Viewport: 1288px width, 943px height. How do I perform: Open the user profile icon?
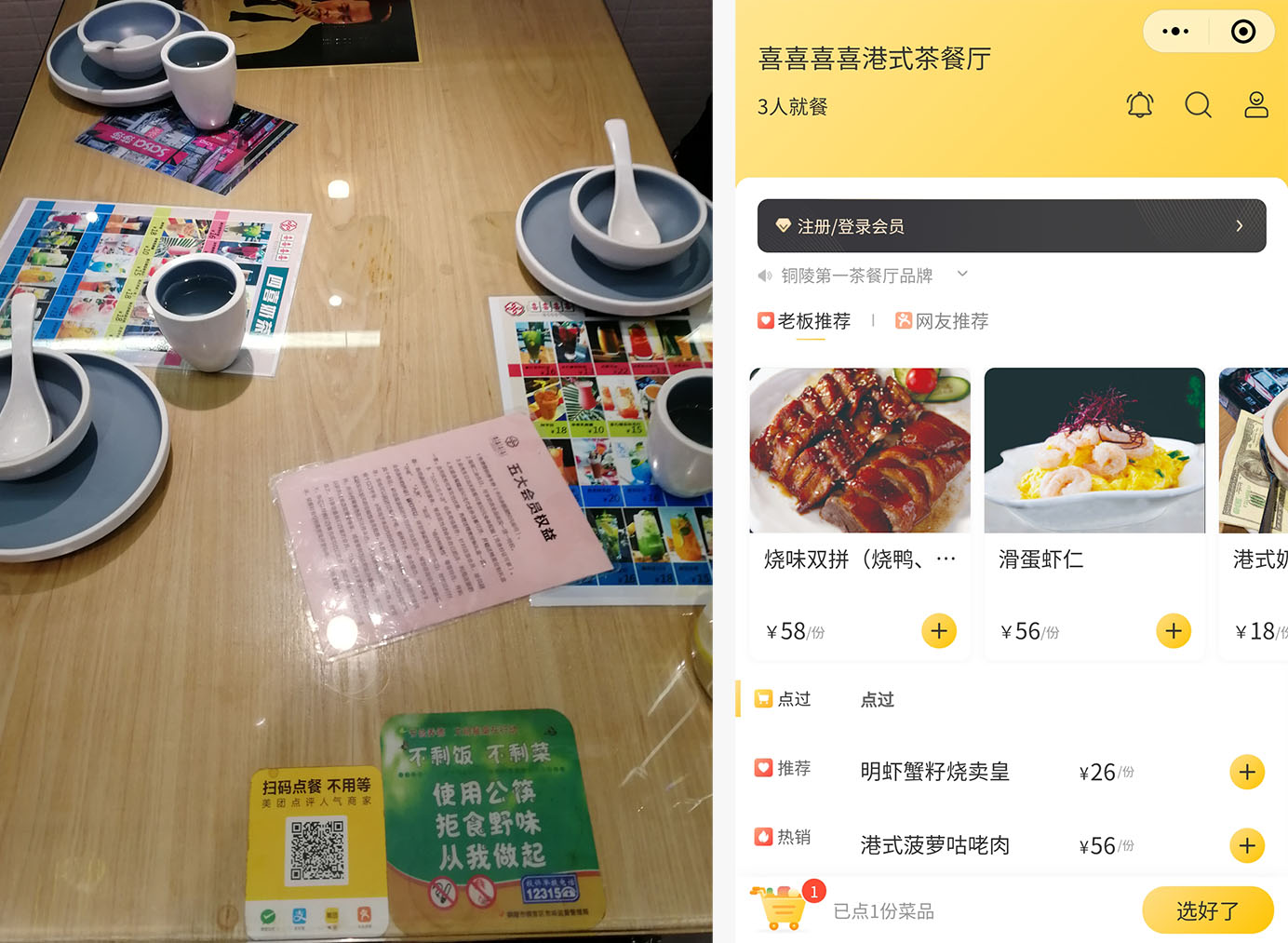tap(1256, 104)
